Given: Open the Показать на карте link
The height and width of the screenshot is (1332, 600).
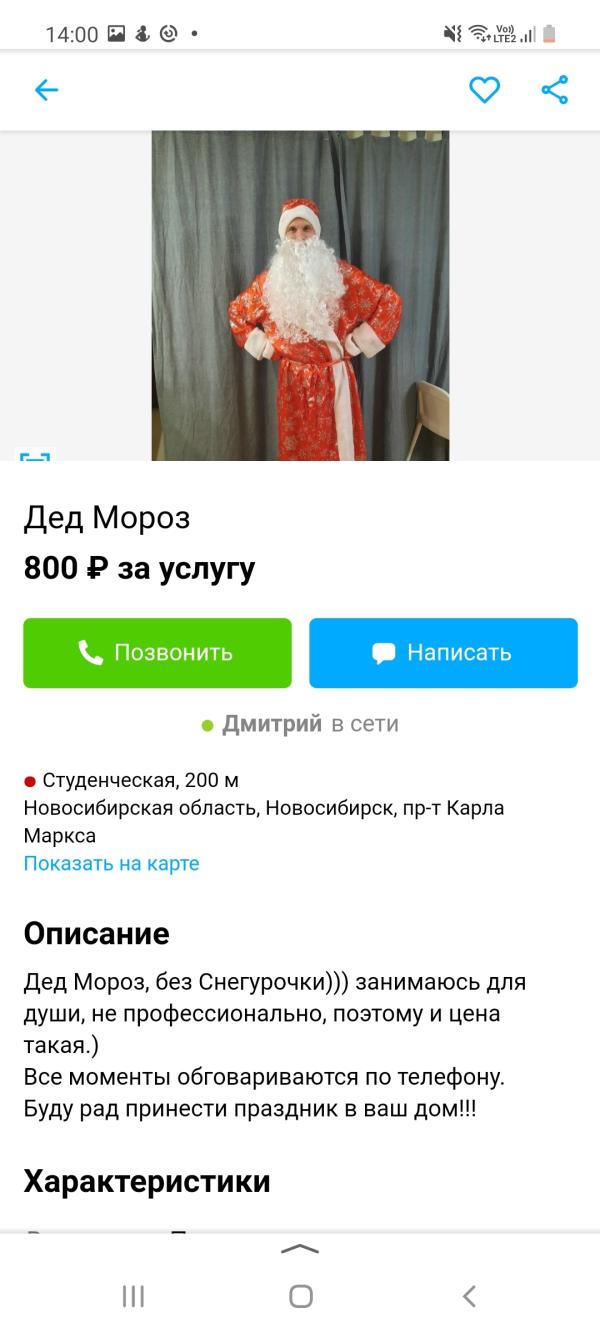Looking at the screenshot, I should click(x=112, y=864).
